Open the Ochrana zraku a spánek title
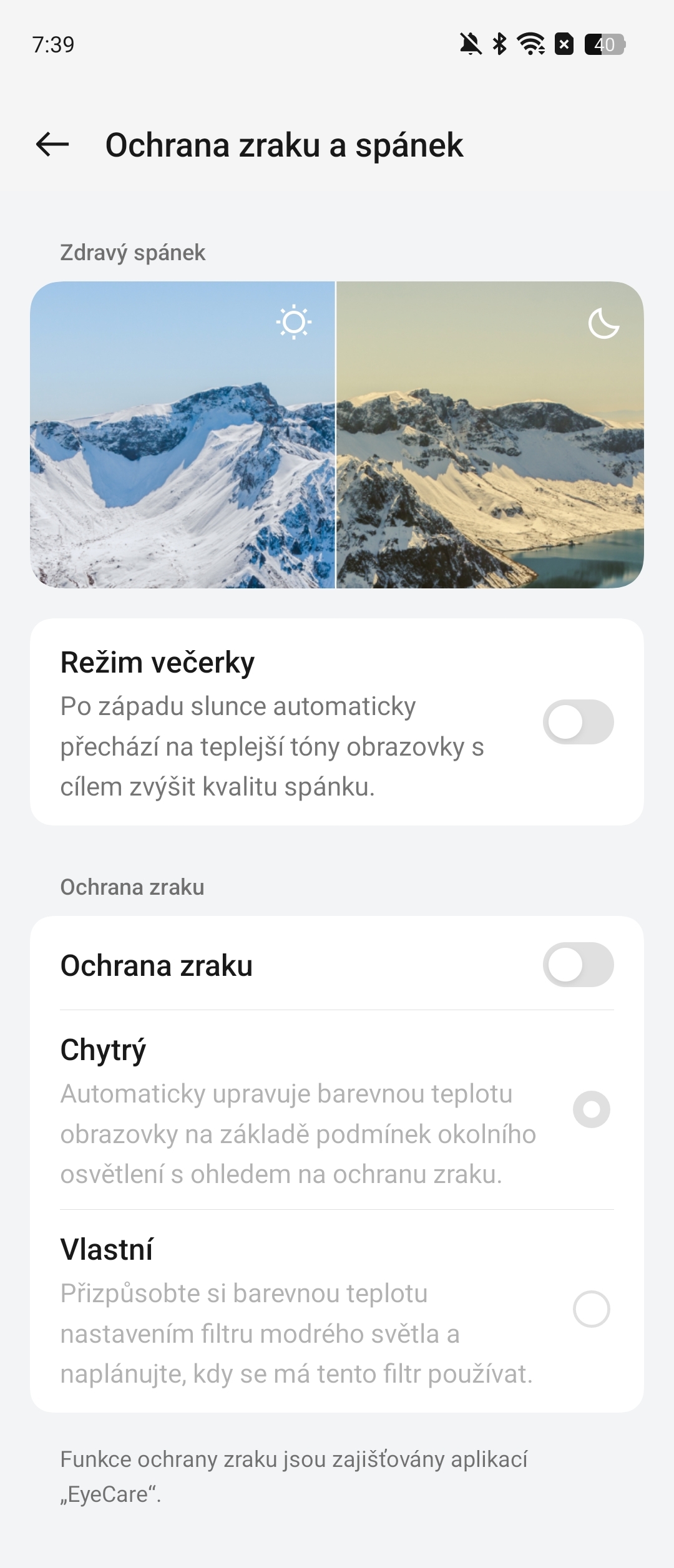 [x=284, y=145]
